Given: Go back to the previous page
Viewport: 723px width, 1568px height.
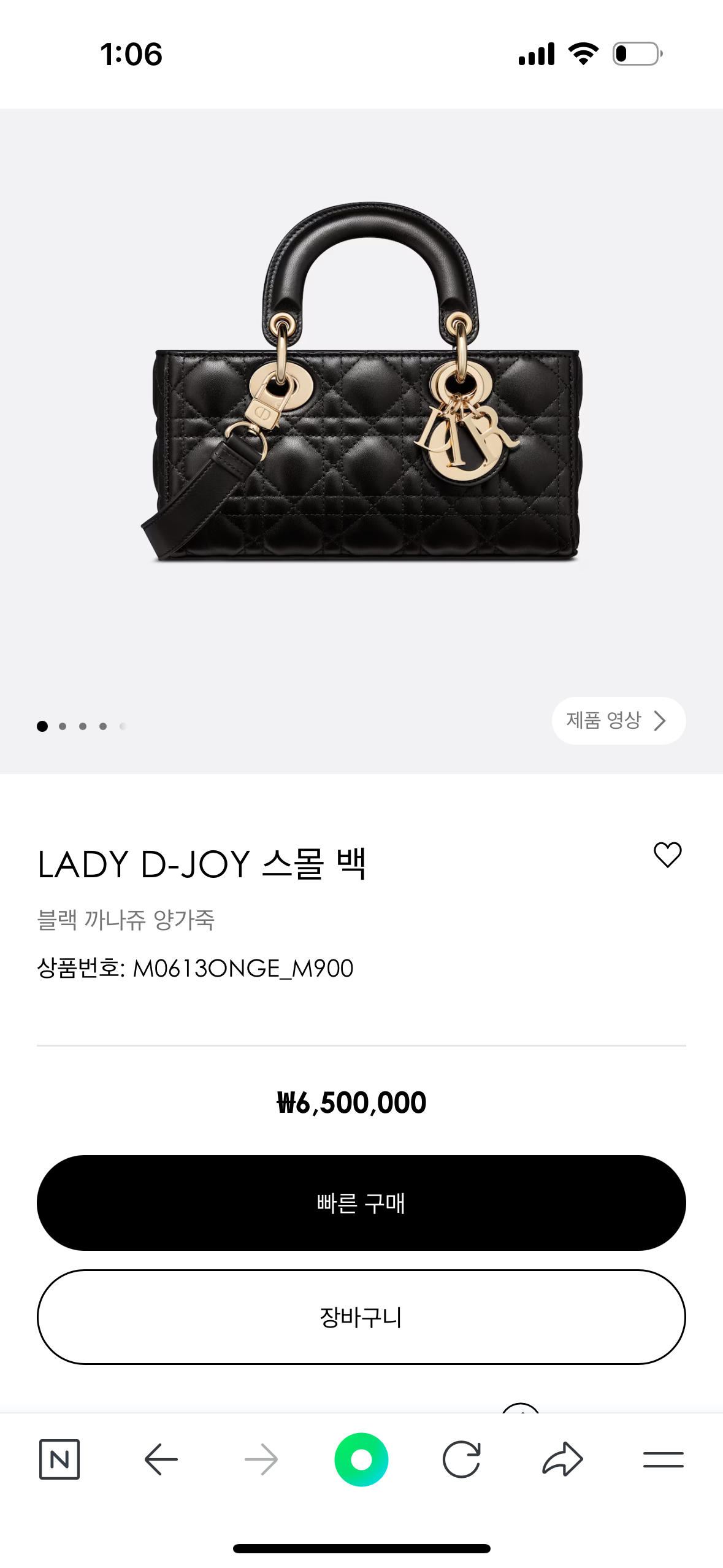Looking at the screenshot, I should (161, 1459).
